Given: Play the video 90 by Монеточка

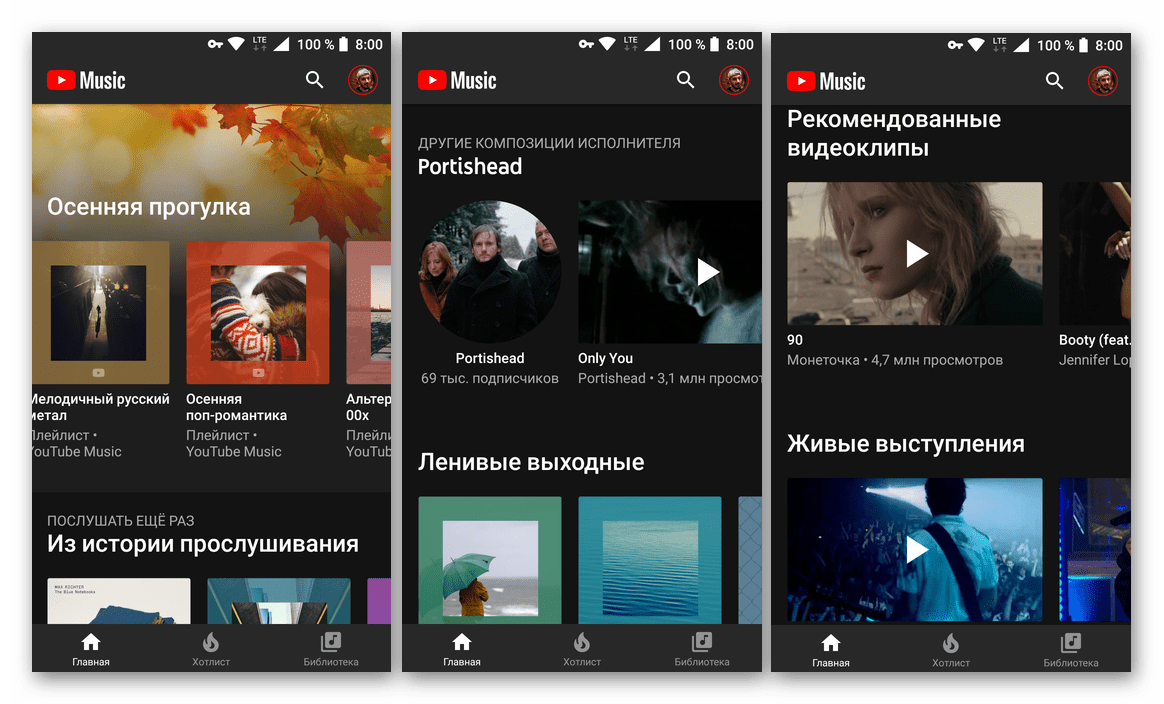Looking at the screenshot, I should pyautogui.click(x=914, y=253).
